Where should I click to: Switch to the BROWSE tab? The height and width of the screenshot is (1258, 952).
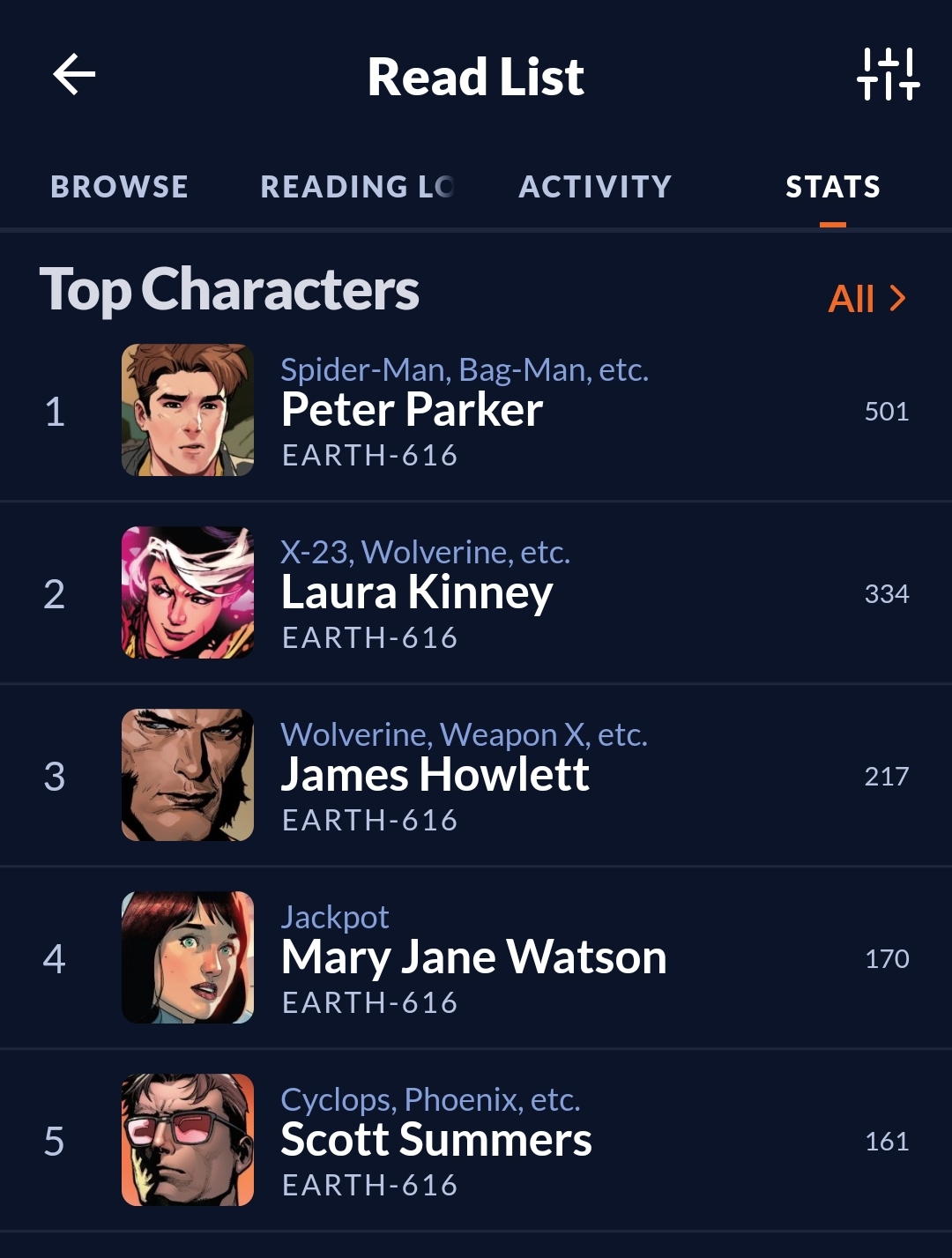[119, 186]
